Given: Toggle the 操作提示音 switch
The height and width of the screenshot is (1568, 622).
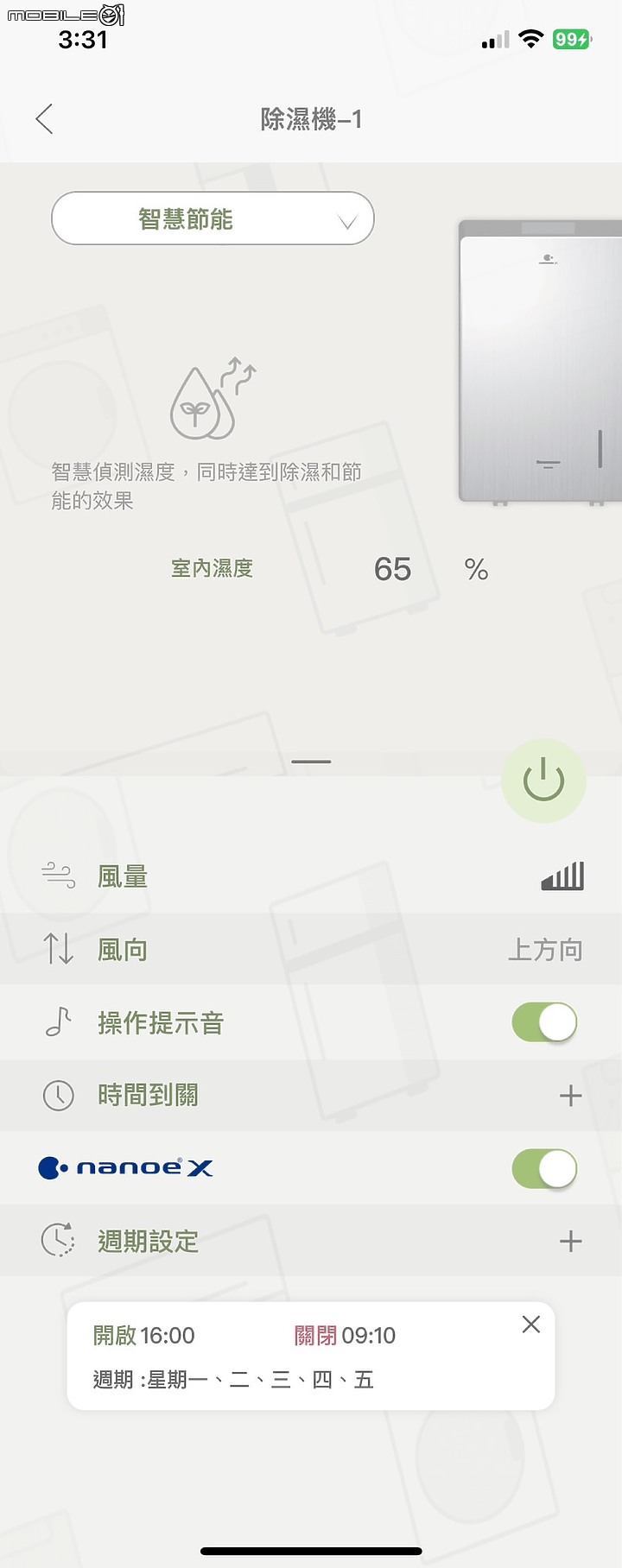Looking at the screenshot, I should pyautogui.click(x=544, y=1022).
